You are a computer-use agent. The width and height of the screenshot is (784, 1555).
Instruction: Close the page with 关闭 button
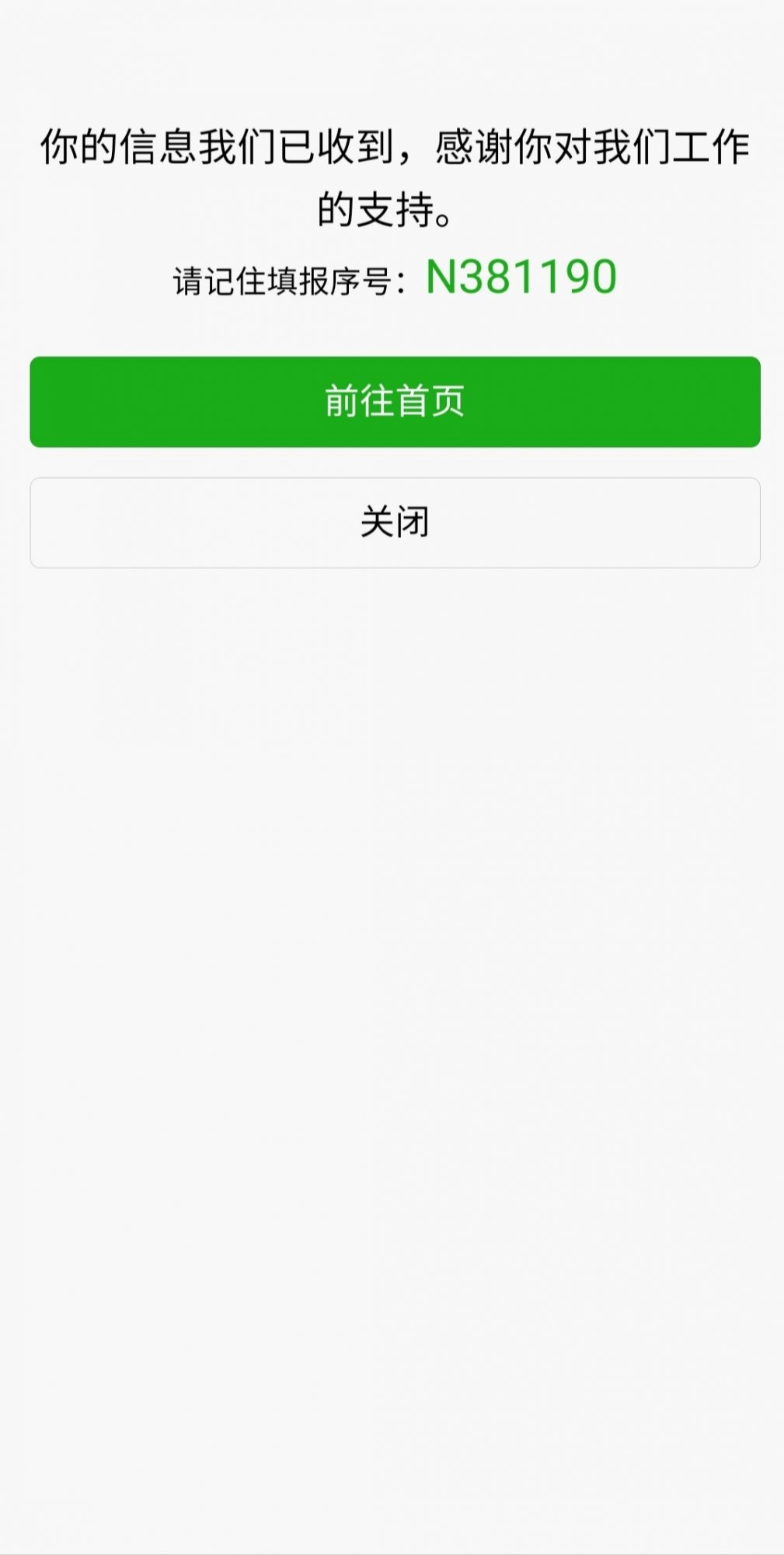[395, 522]
